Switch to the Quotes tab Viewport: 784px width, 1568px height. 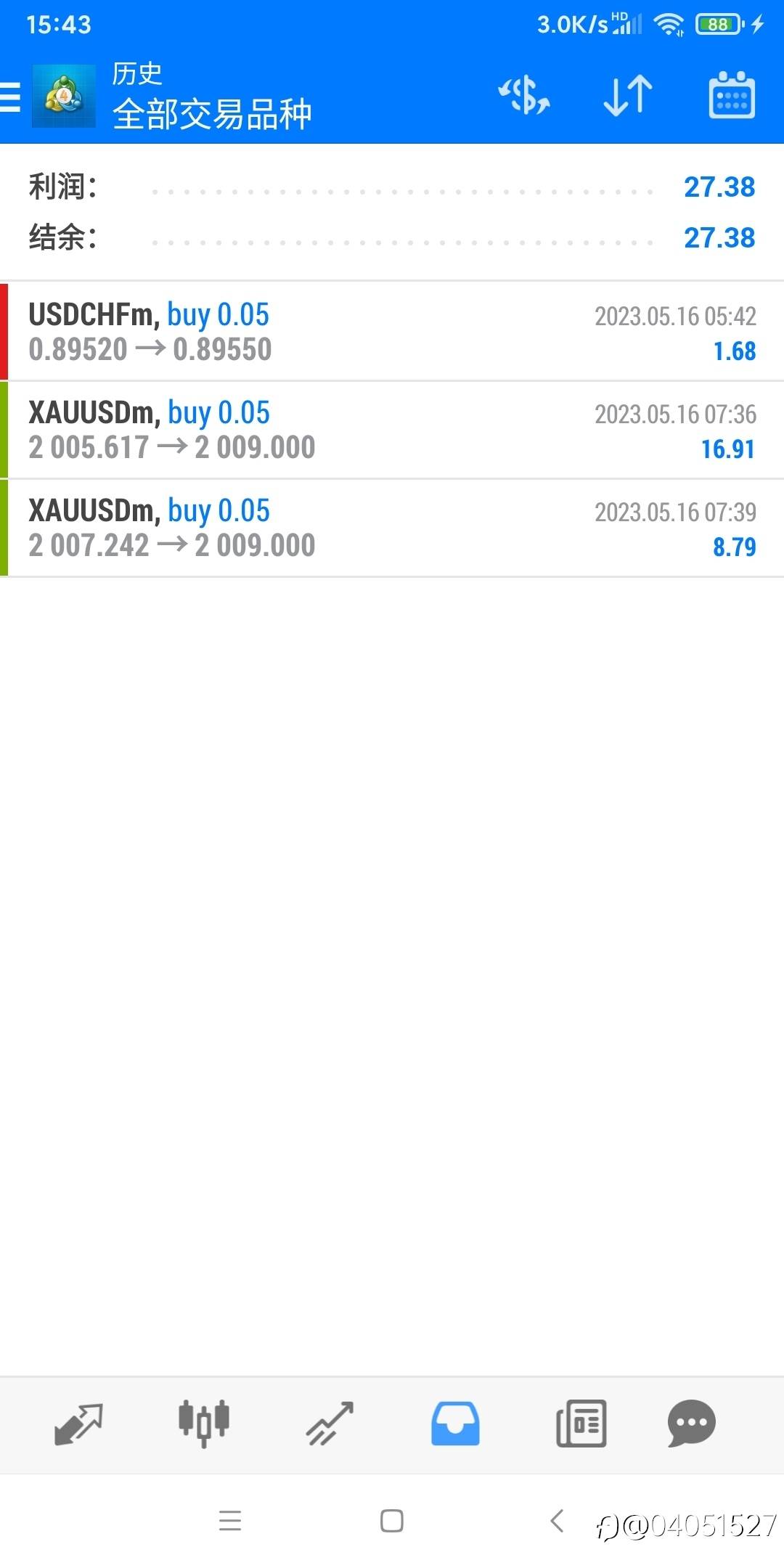(78, 1424)
